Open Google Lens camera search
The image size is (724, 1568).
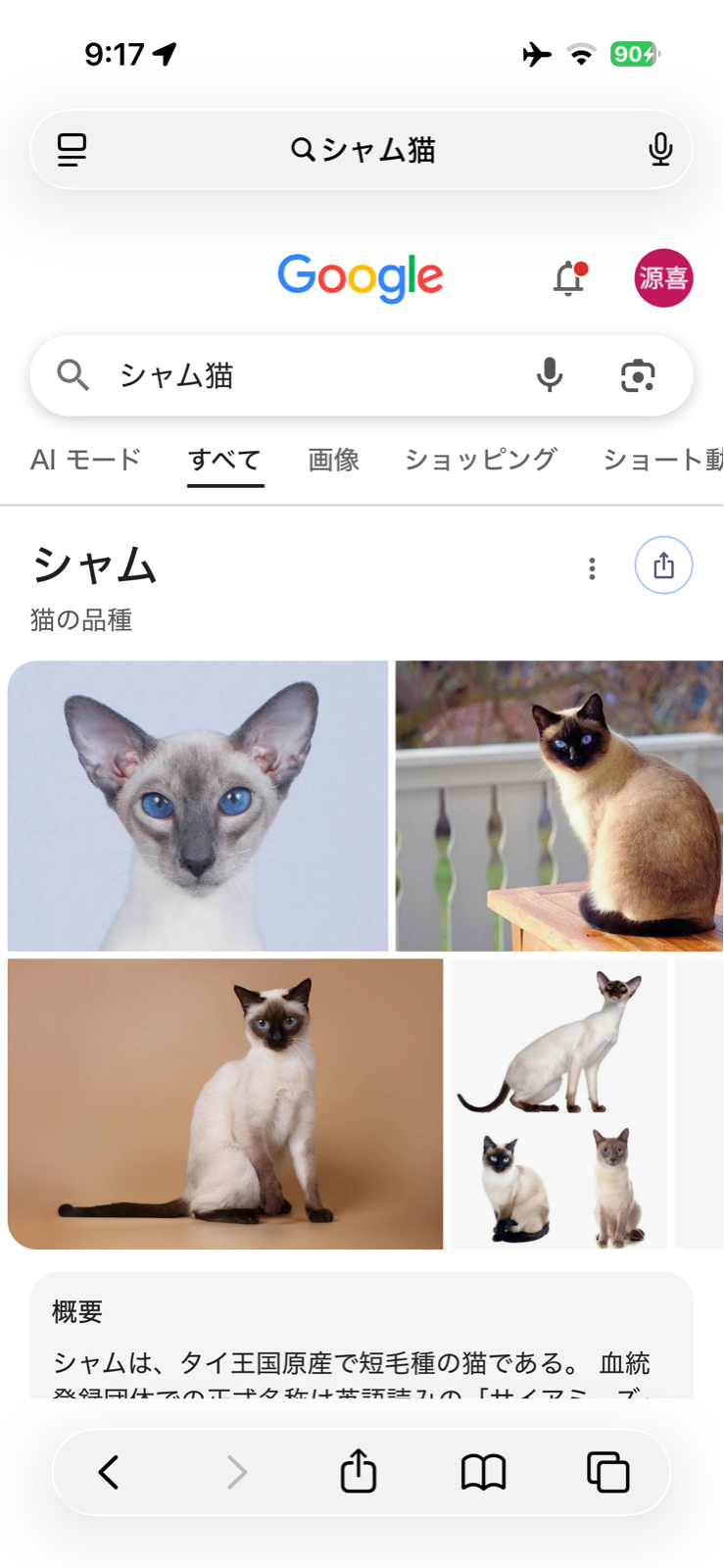coord(638,375)
